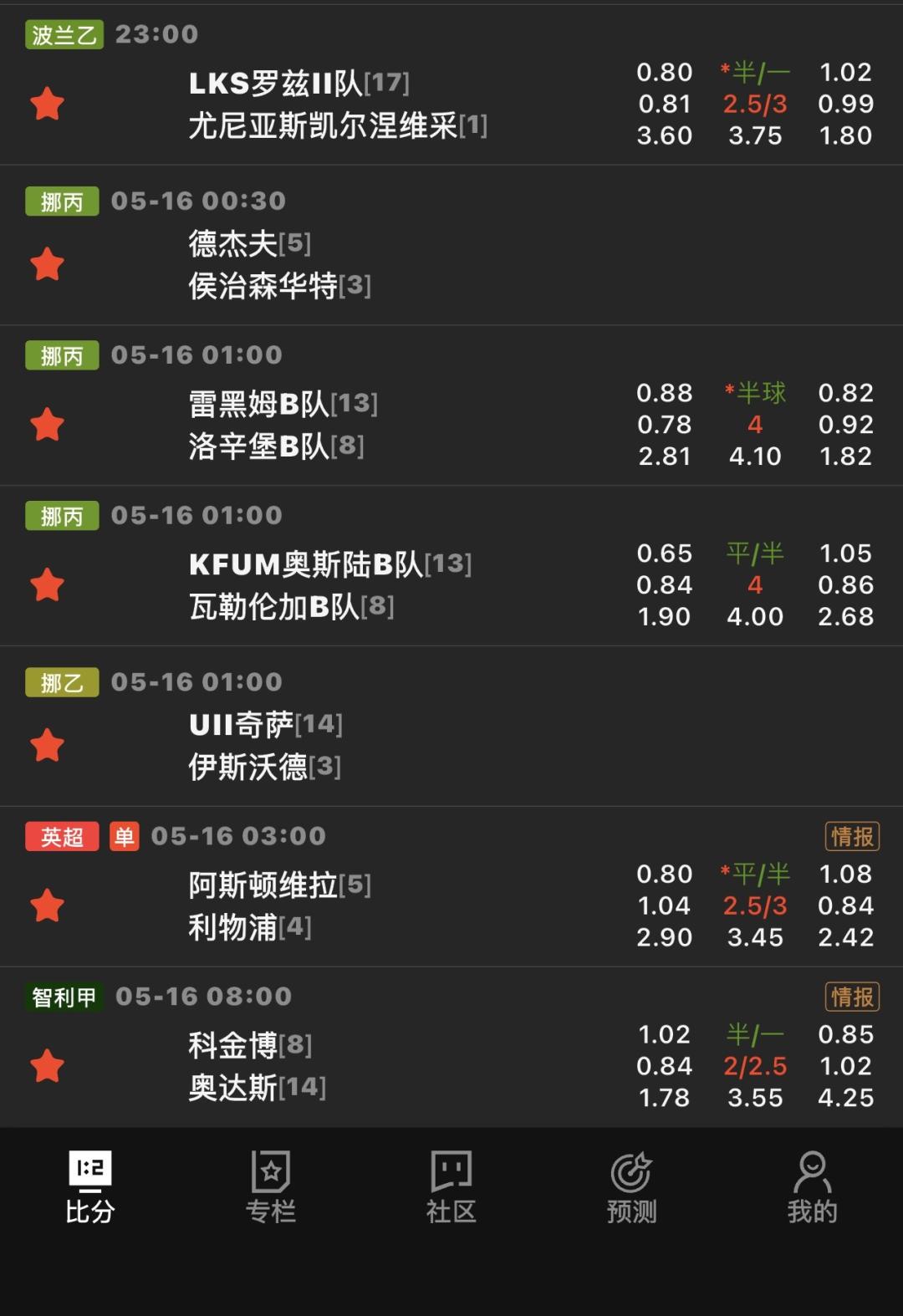The image size is (903, 1316).
Task: Open 情报 for 科金博 vs 奥达斯
Action: [852, 997]
